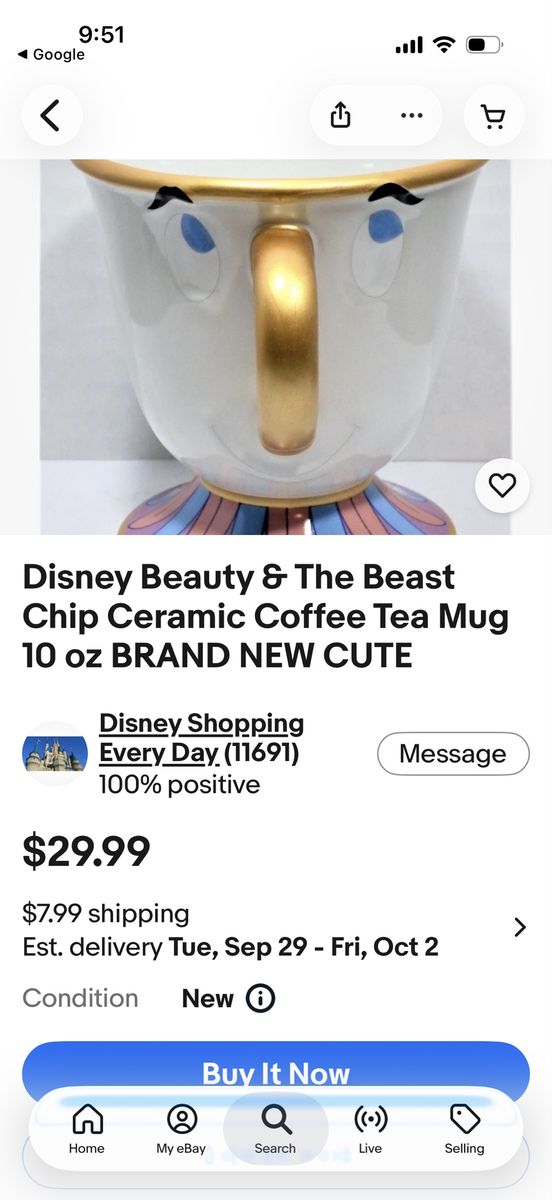
Task: Add this mug to the watchlist
Action: (502, 485)
